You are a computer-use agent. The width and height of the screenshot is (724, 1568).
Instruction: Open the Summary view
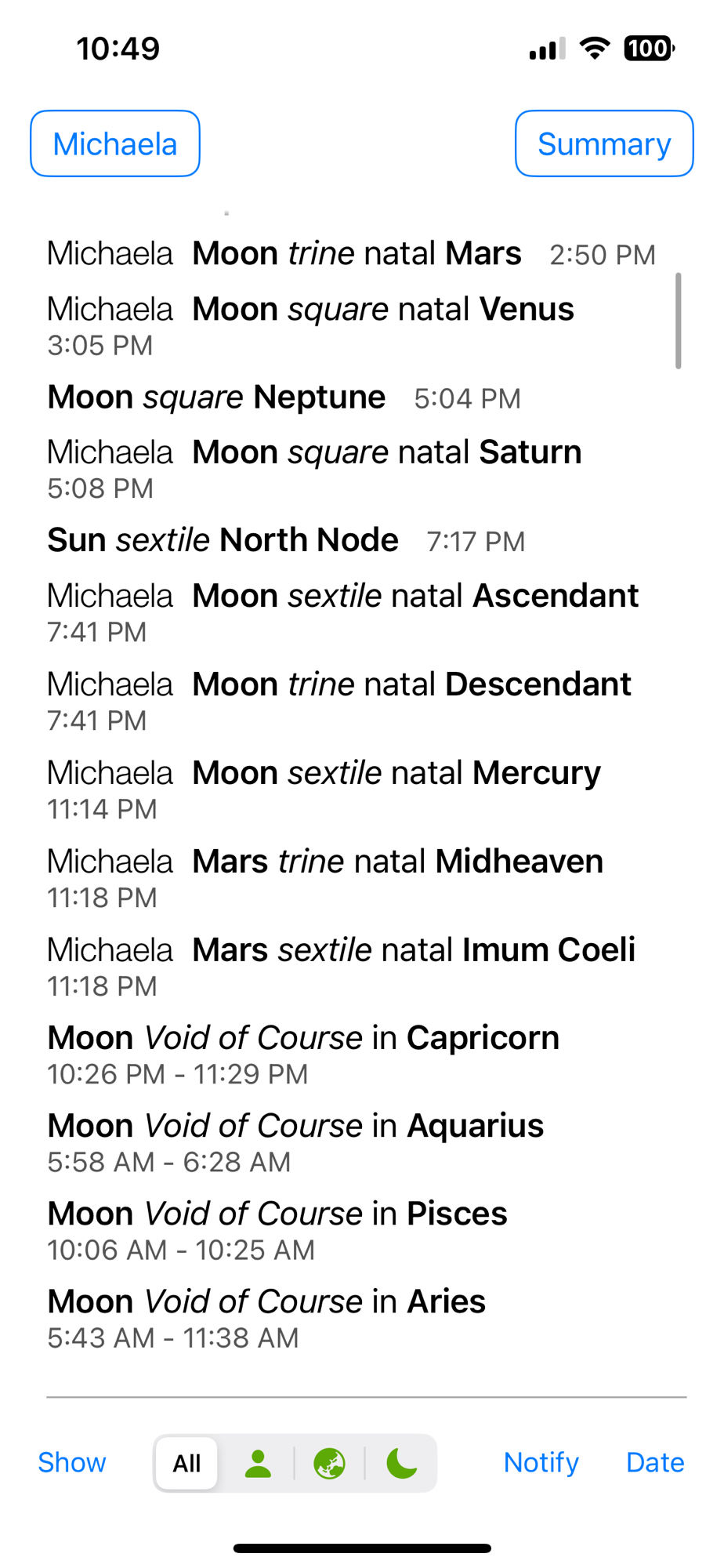pyautogui.click(x=603, y=143)
